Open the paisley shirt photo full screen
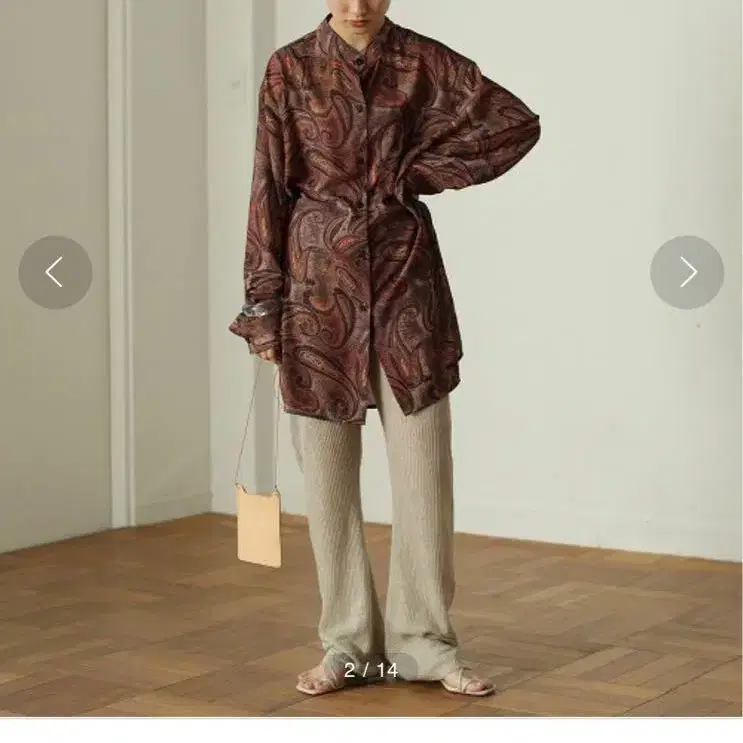 click(372, 358)
